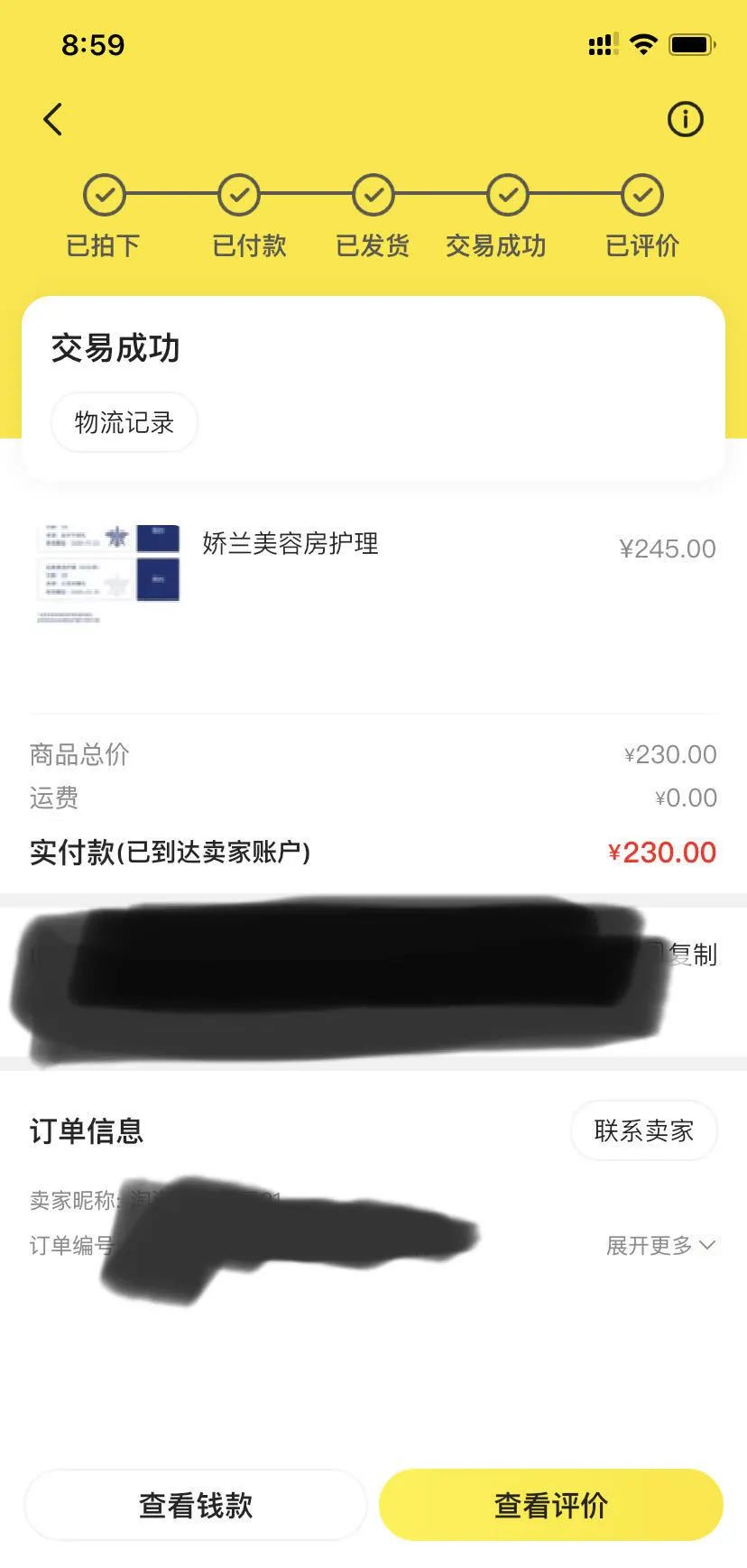Tap the 已发货 checkmark icon
747x1568 pixels.
[373, 194]
